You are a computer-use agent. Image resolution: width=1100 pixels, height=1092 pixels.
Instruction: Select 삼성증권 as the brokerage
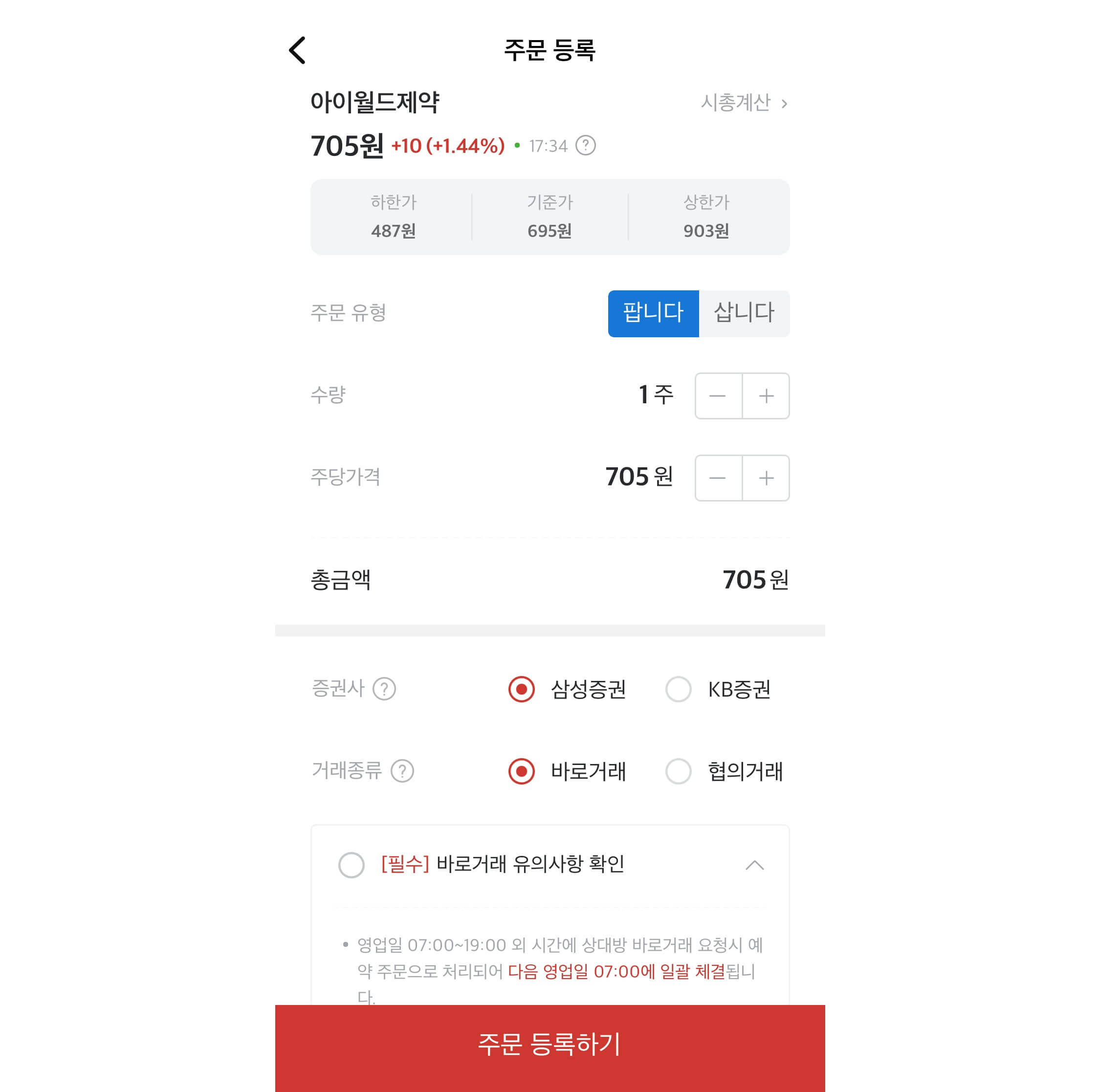(521, 689)
